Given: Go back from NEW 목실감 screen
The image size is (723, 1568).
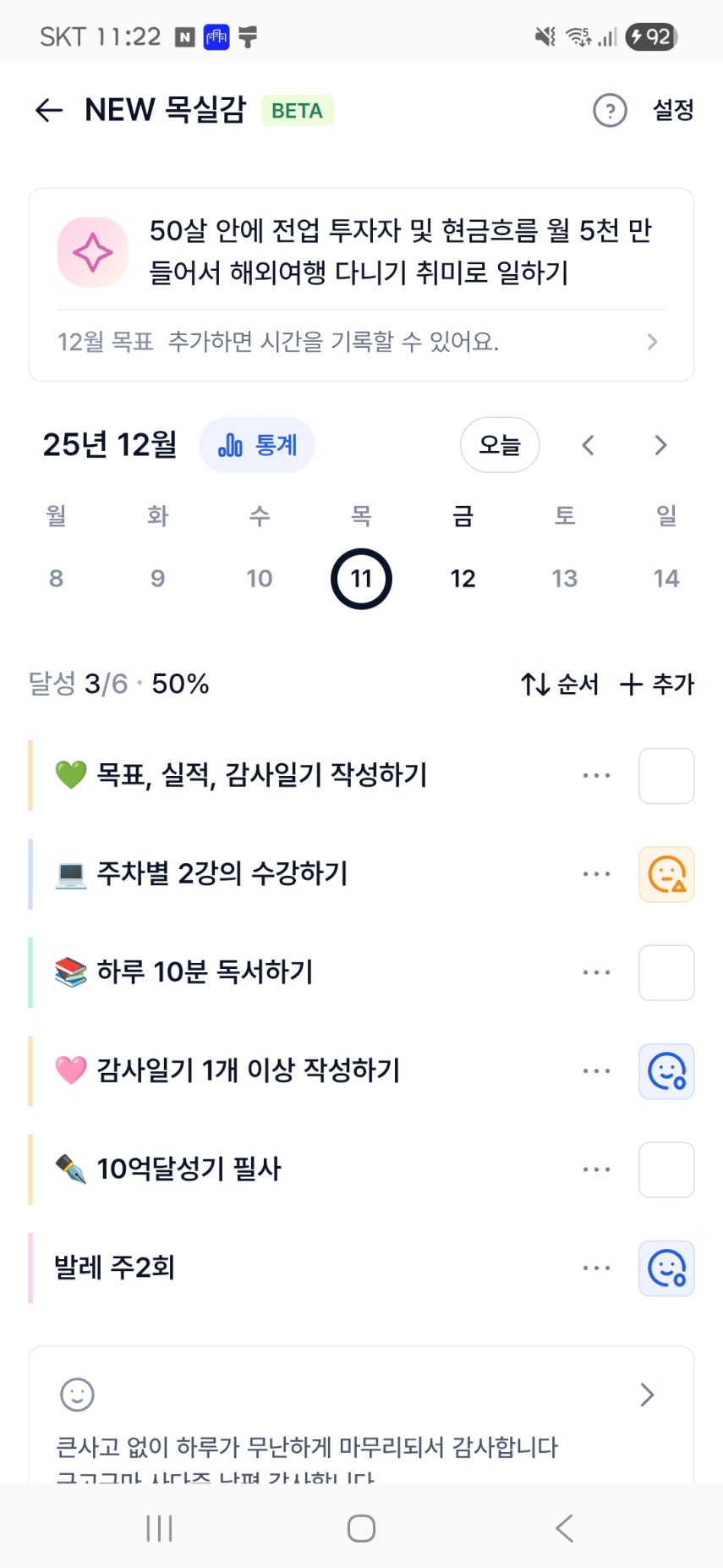Looking at the screenshot, I should coord(49,110).
